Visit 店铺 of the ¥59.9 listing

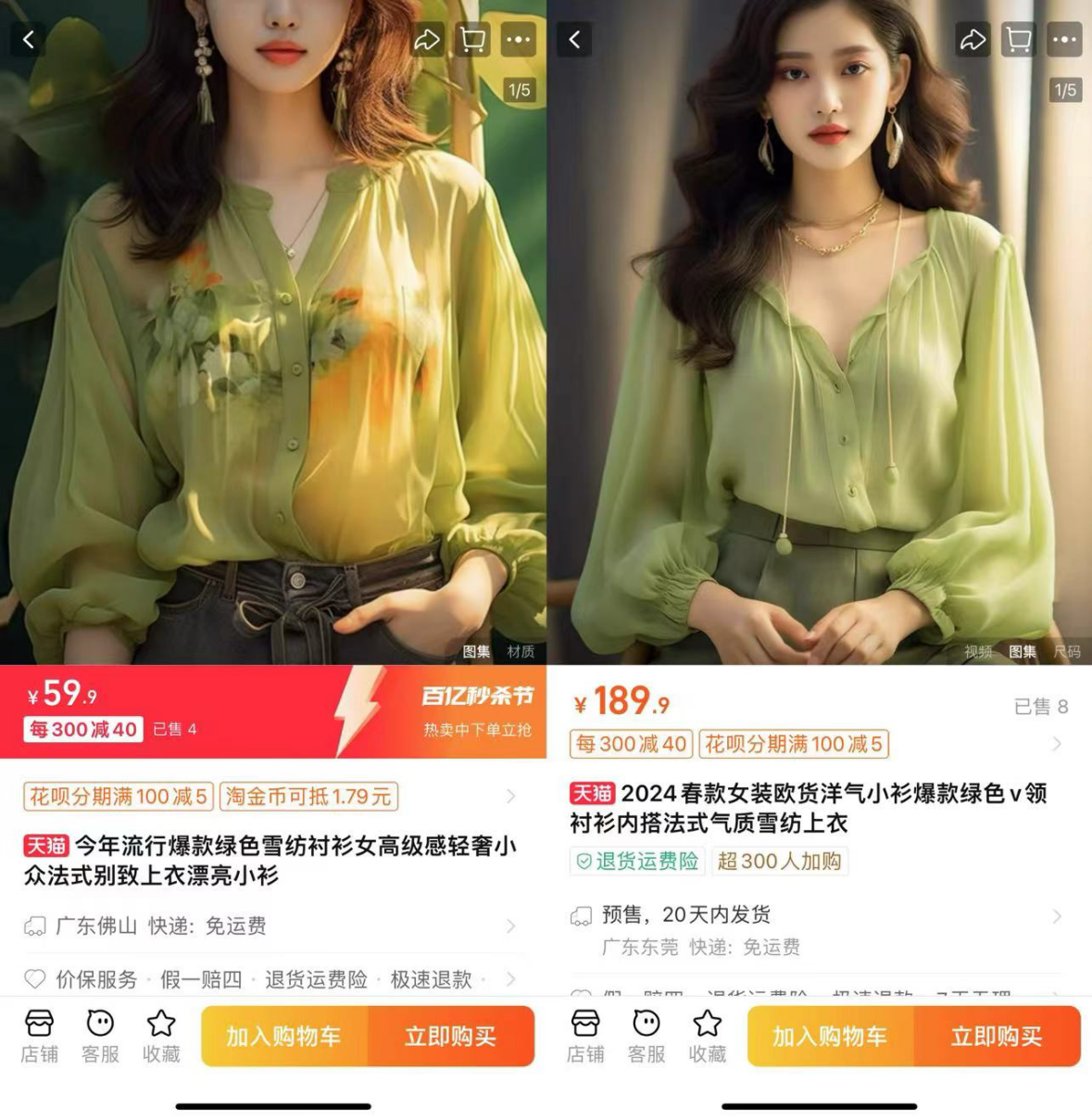[x=40, y=1036]
